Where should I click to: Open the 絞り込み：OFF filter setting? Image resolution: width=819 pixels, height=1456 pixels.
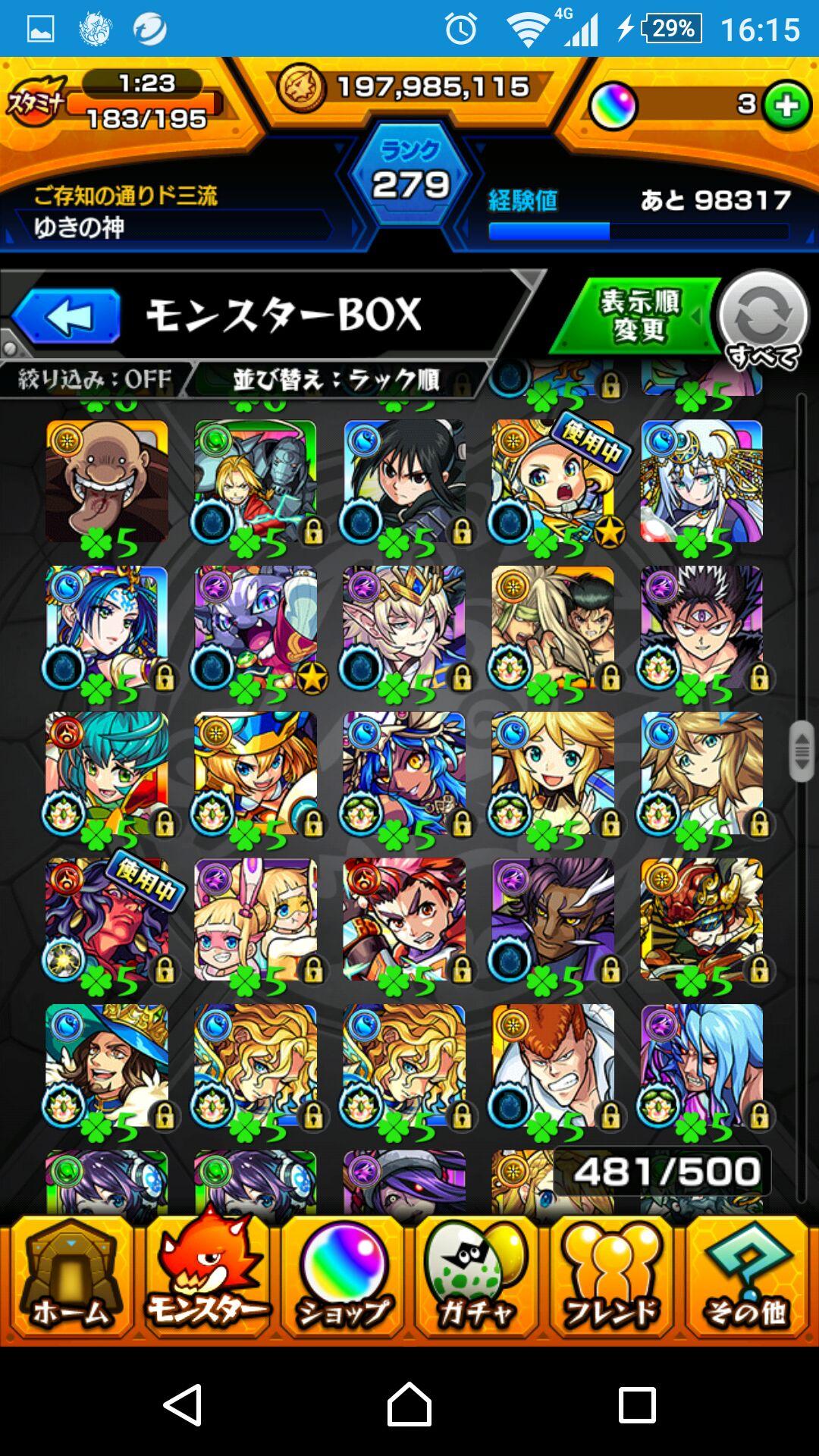click(96, 378)
